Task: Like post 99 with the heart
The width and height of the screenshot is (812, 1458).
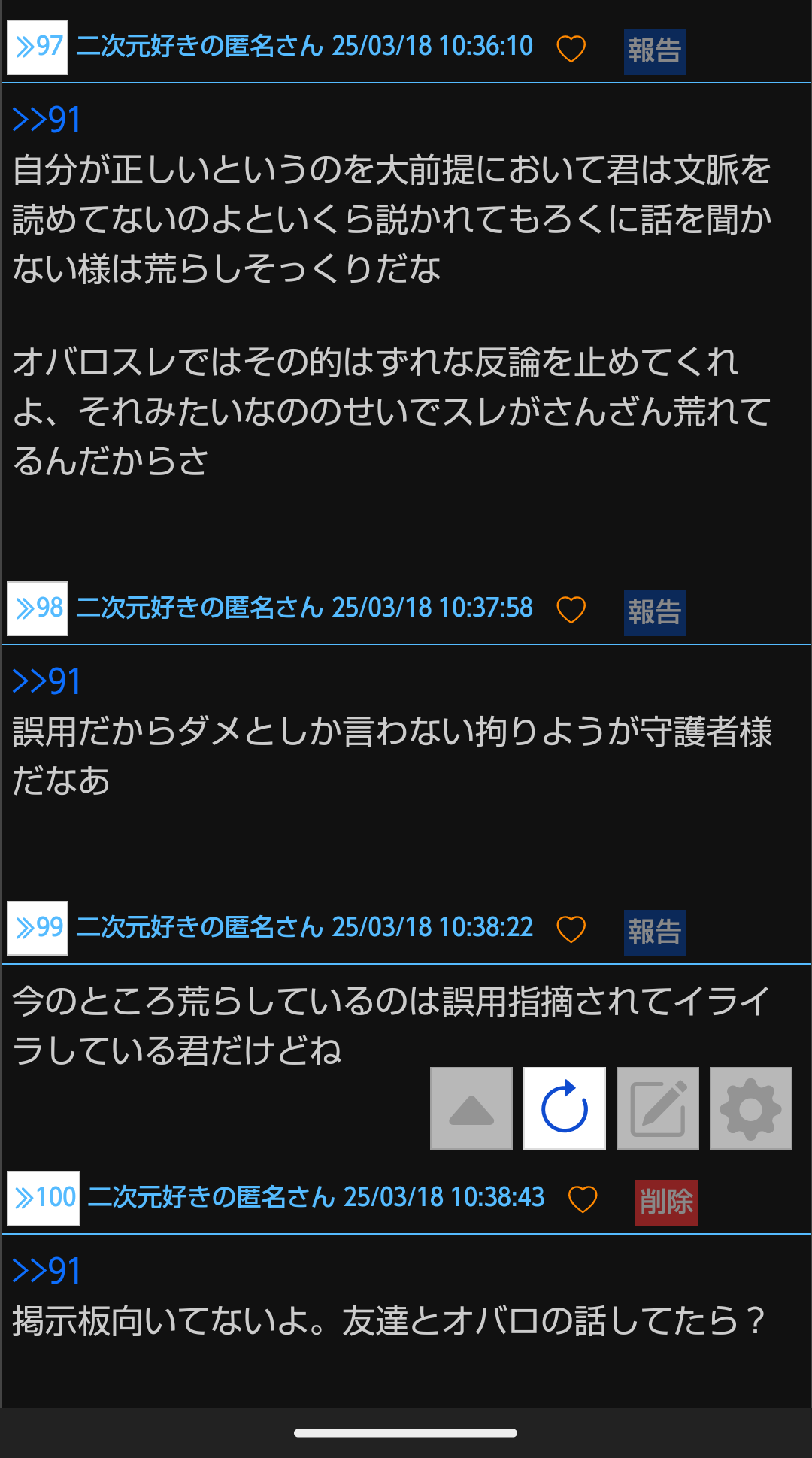Action: 571,929
